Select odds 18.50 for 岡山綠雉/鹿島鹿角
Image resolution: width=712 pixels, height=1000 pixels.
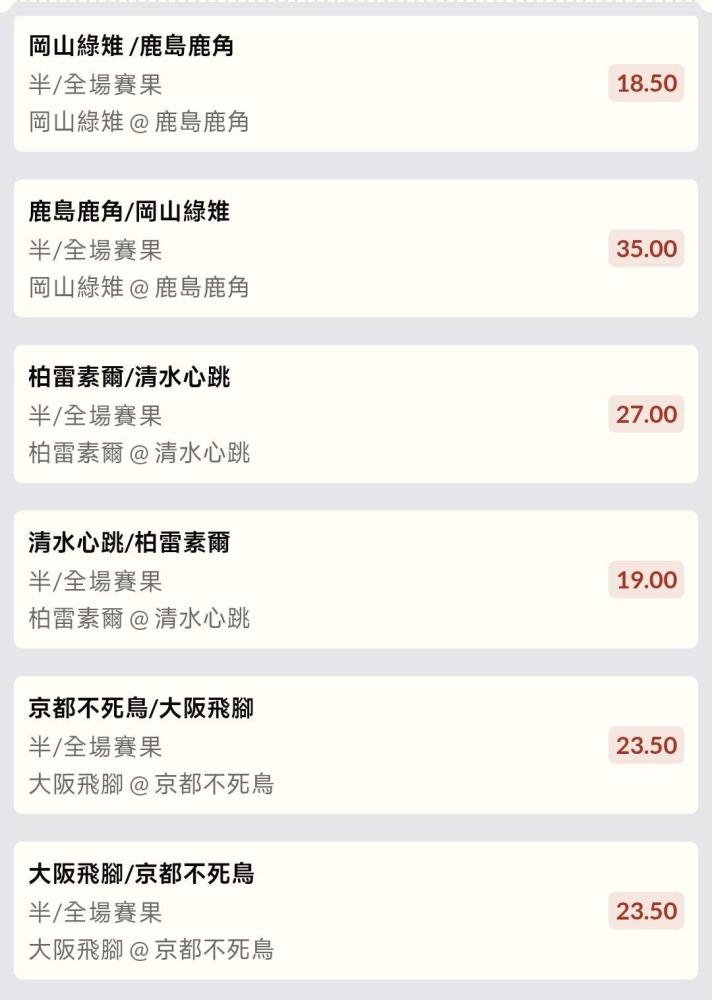[646, 83]
